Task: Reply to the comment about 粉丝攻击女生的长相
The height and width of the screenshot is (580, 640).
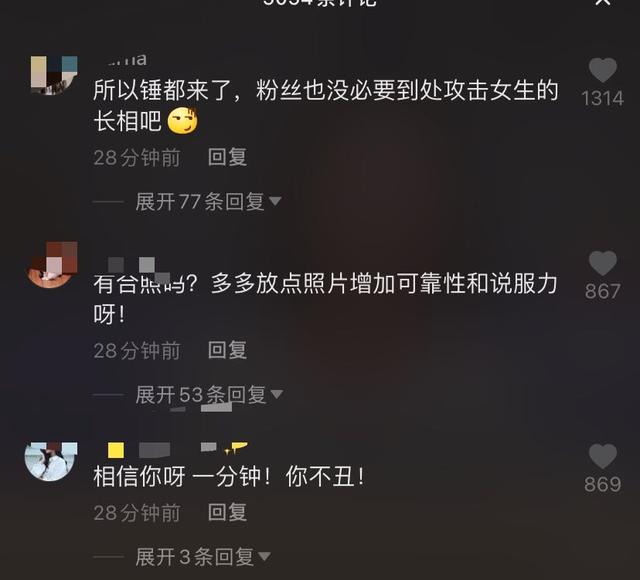Action: coord(227,157)
